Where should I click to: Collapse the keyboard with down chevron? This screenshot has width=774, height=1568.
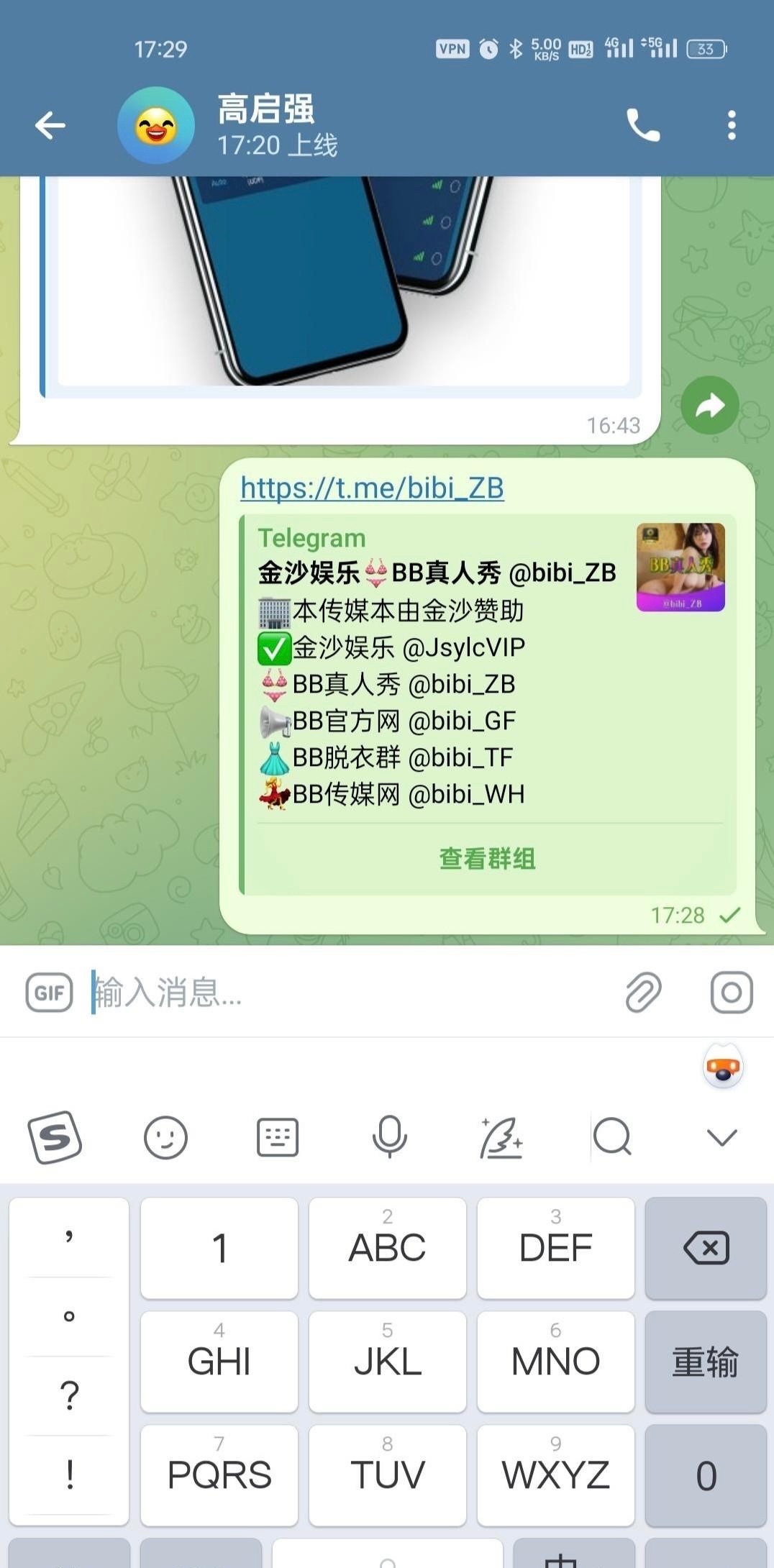point(721,1138)
